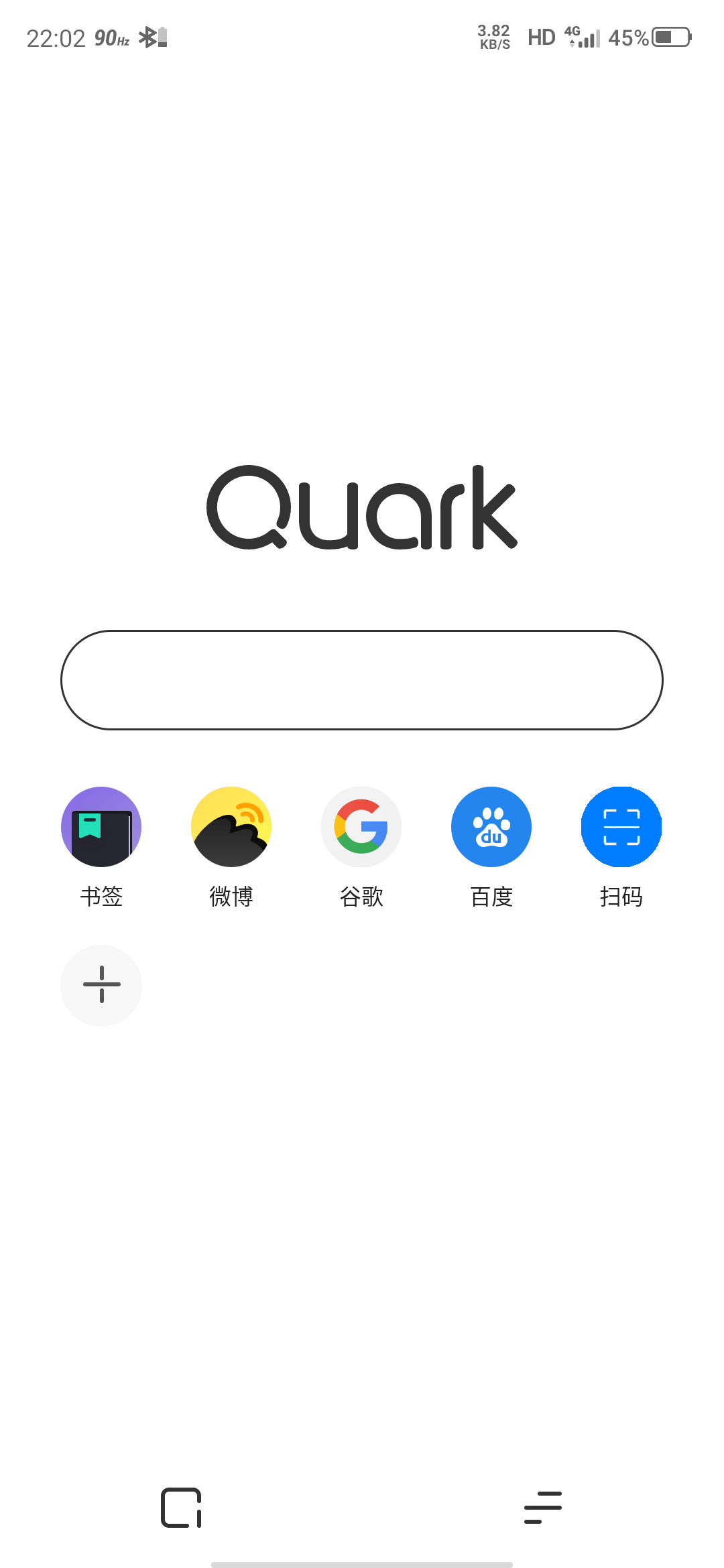Open the 谷歌 Google shortcut
Image resolution: width=724 pixels, height=1568 pixels.
[x=361, y=827]
